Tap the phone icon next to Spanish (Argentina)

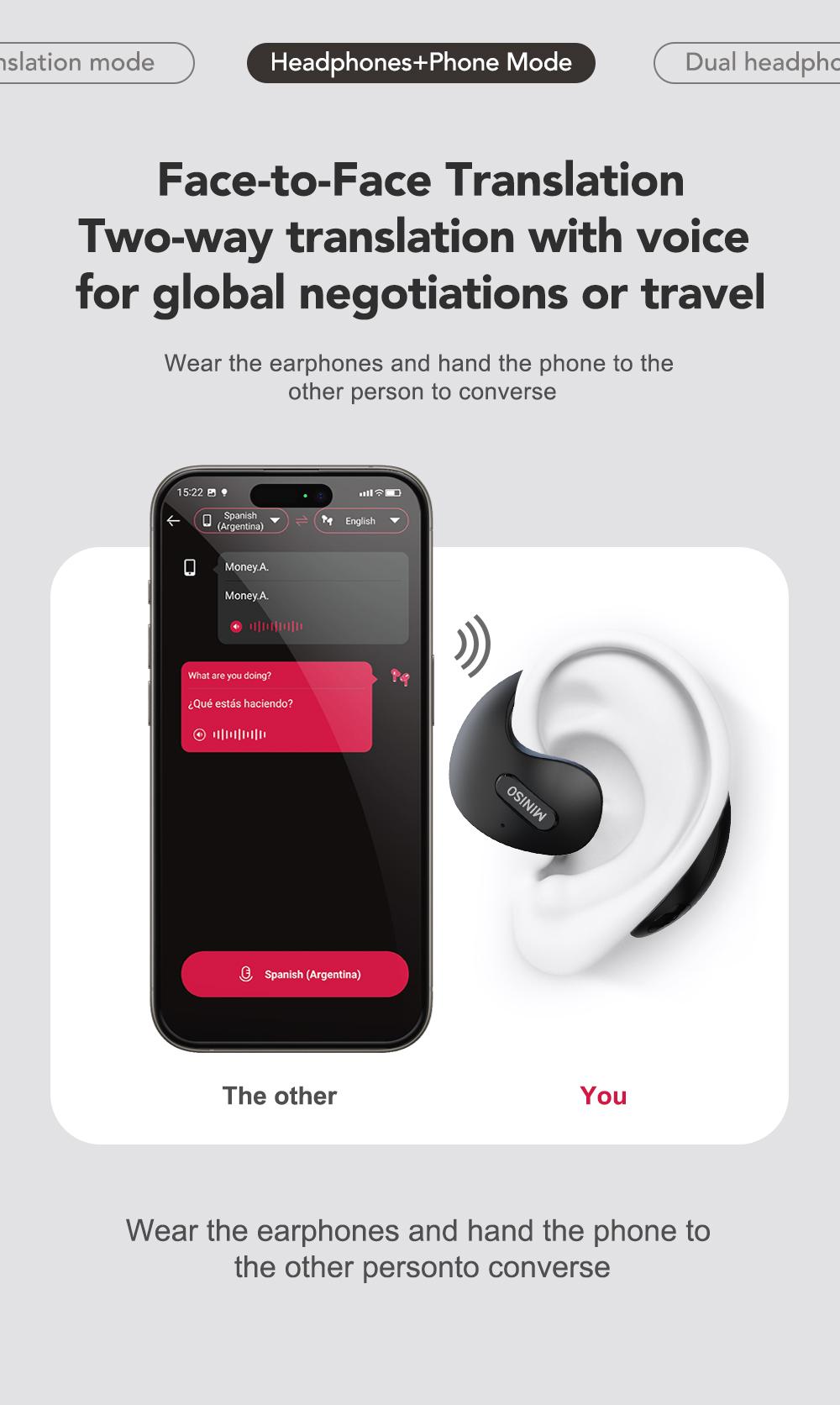(x=207, y=521)
